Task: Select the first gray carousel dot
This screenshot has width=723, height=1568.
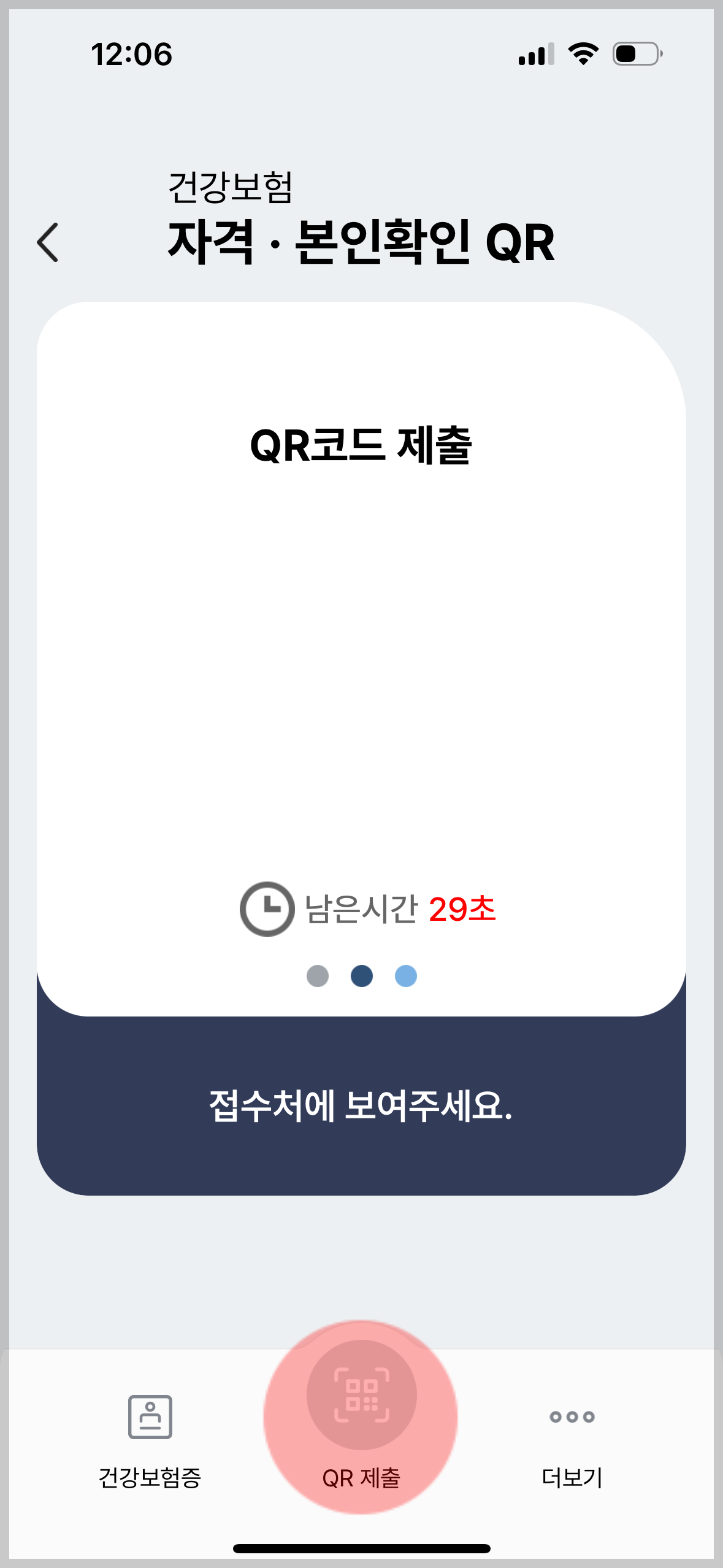Action: point(318,977)
